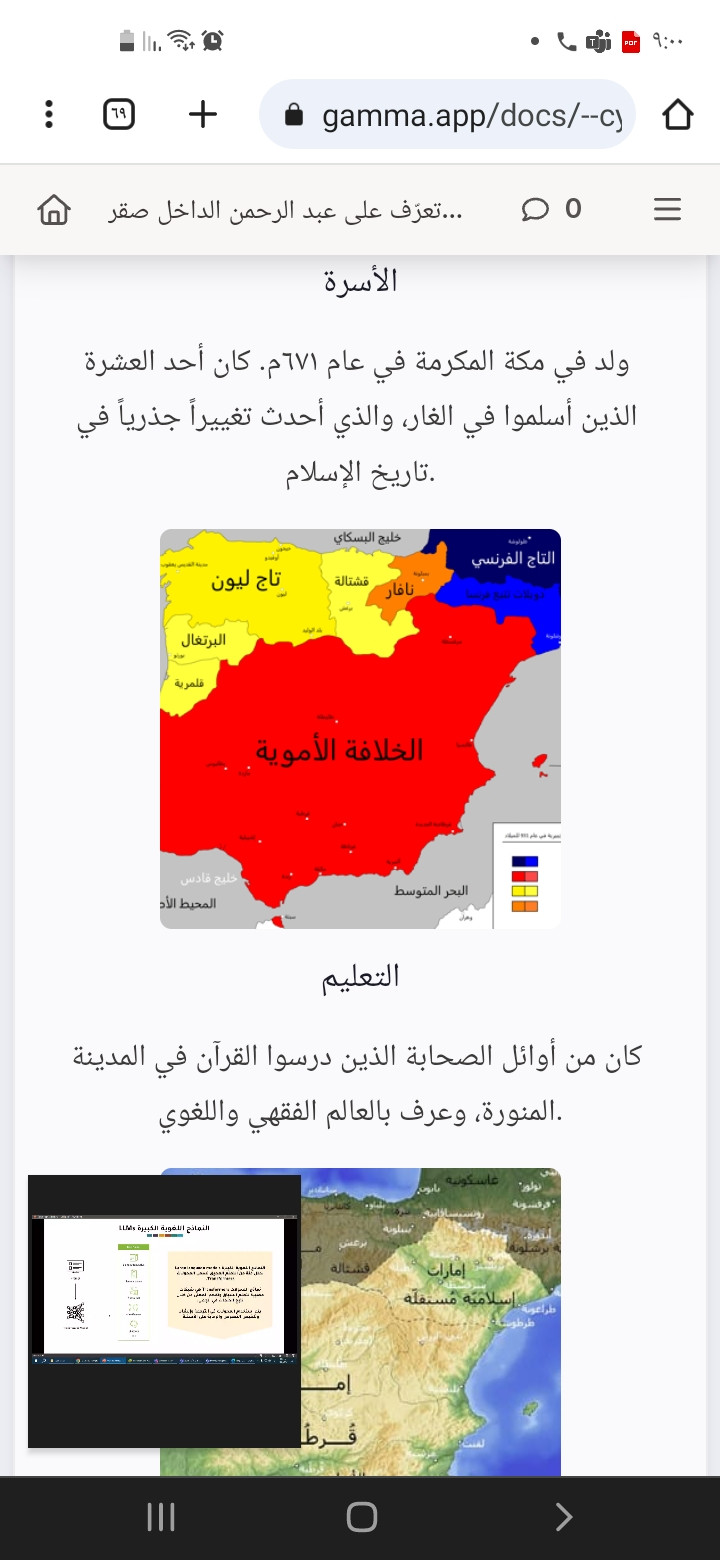Open the browser overflow menu

[48, 115]
